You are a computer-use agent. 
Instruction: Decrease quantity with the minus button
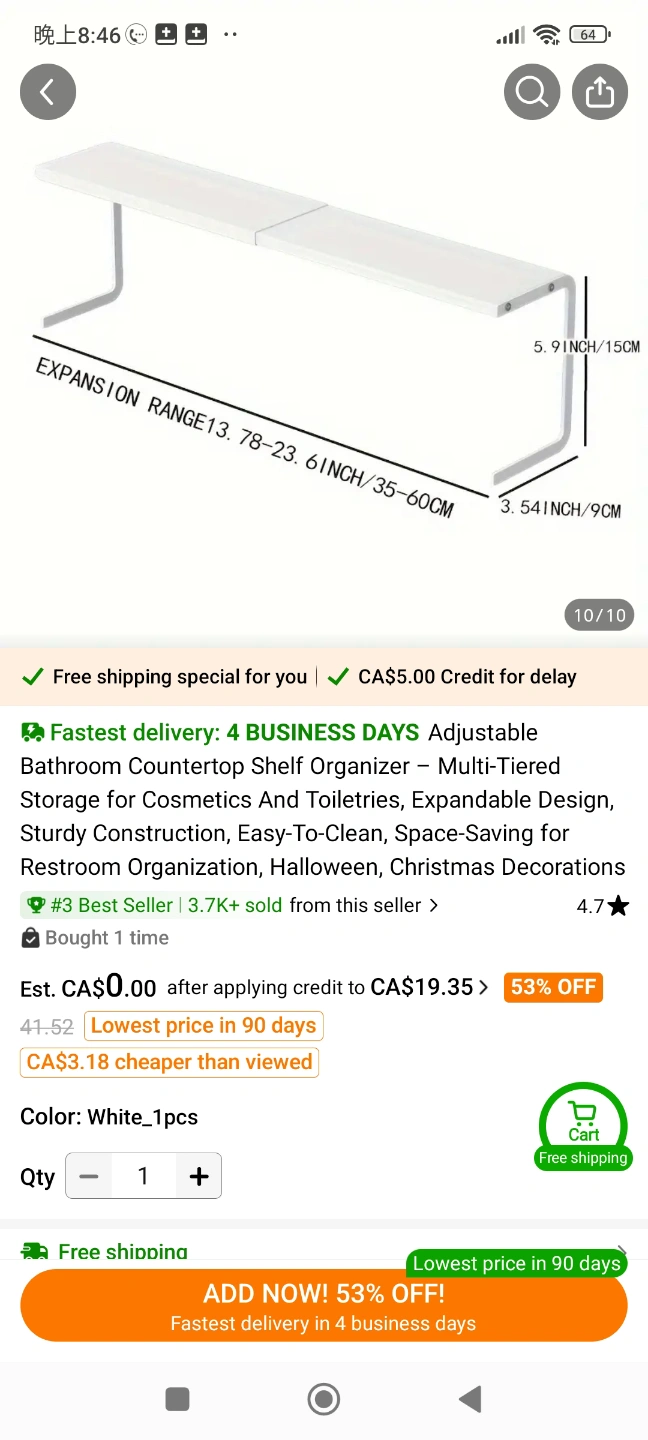[89, 1176]
